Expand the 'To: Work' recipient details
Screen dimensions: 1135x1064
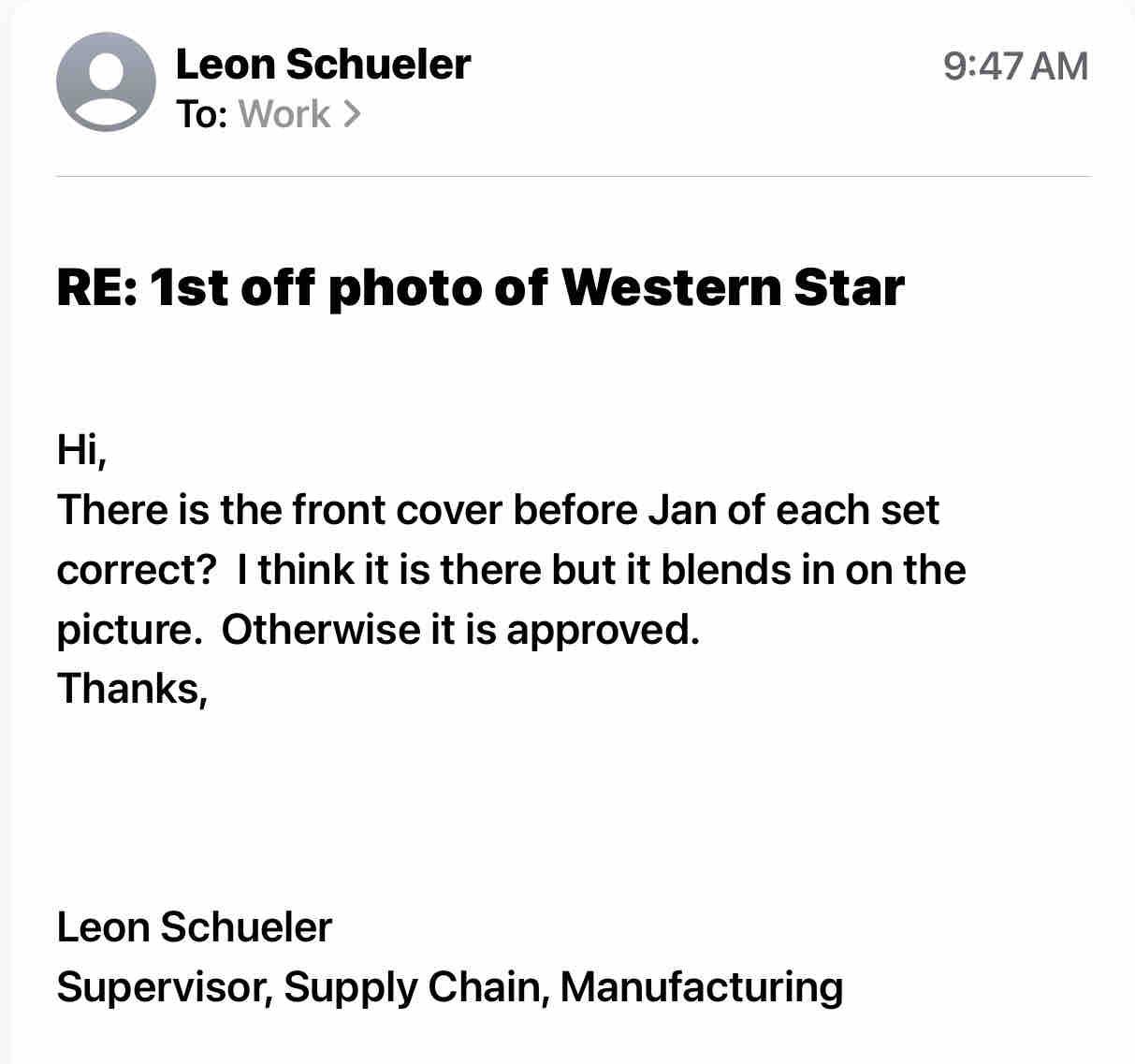(298, 114)
